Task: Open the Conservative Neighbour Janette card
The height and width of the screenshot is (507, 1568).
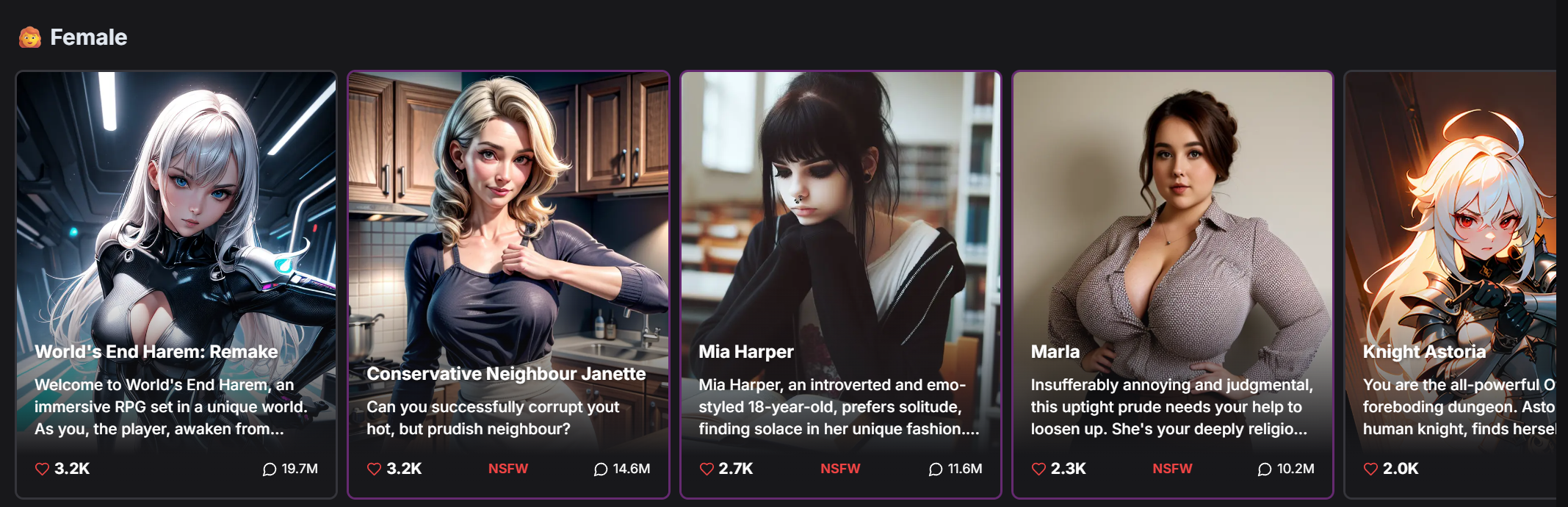Action: tap(508, 220)
